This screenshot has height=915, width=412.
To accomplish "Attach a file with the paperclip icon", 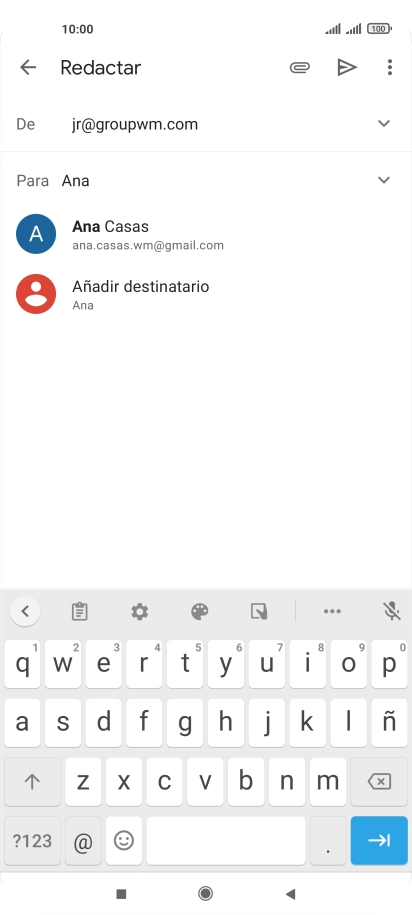I will (x=299, y=68).
